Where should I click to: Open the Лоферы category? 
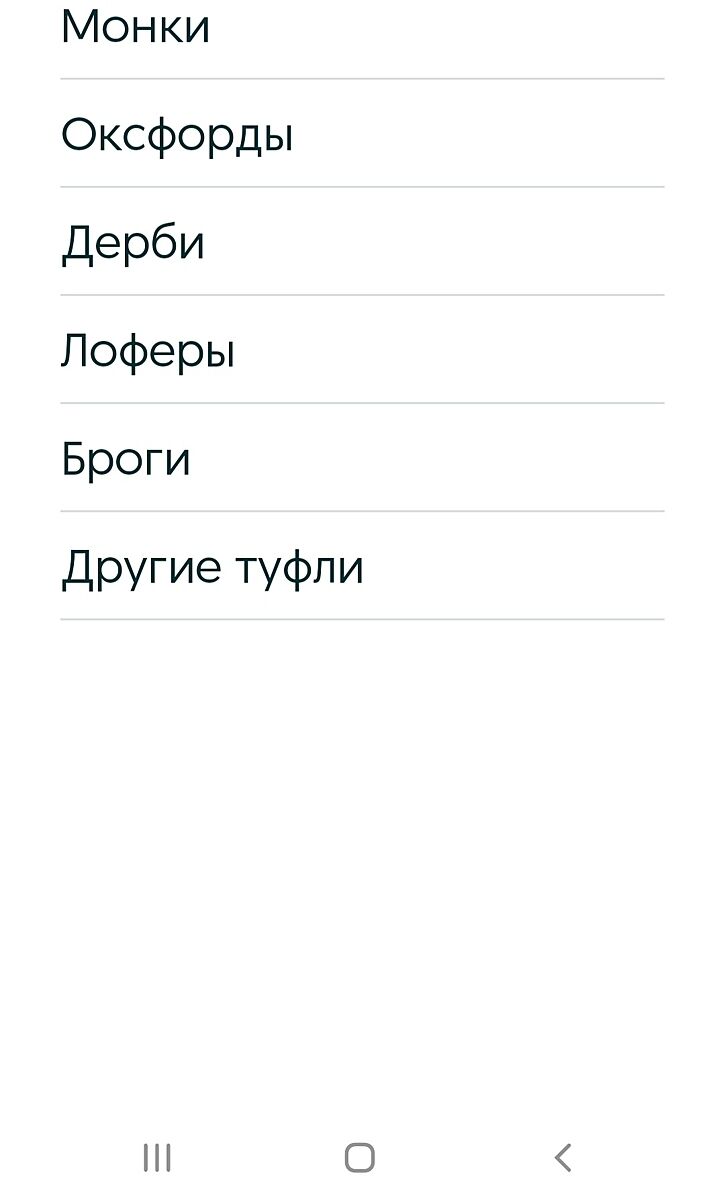(148, 351)
